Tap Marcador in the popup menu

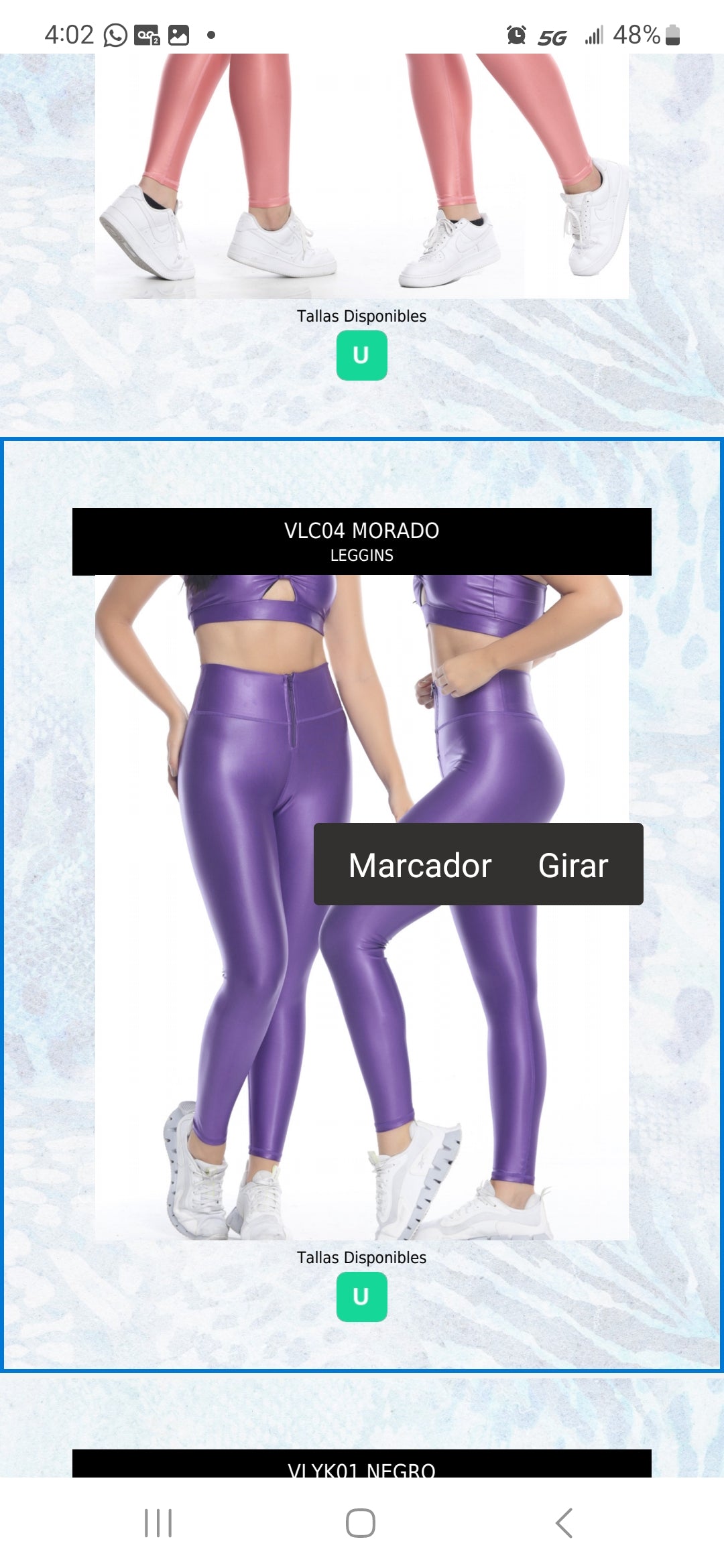[x=420, y=865]
